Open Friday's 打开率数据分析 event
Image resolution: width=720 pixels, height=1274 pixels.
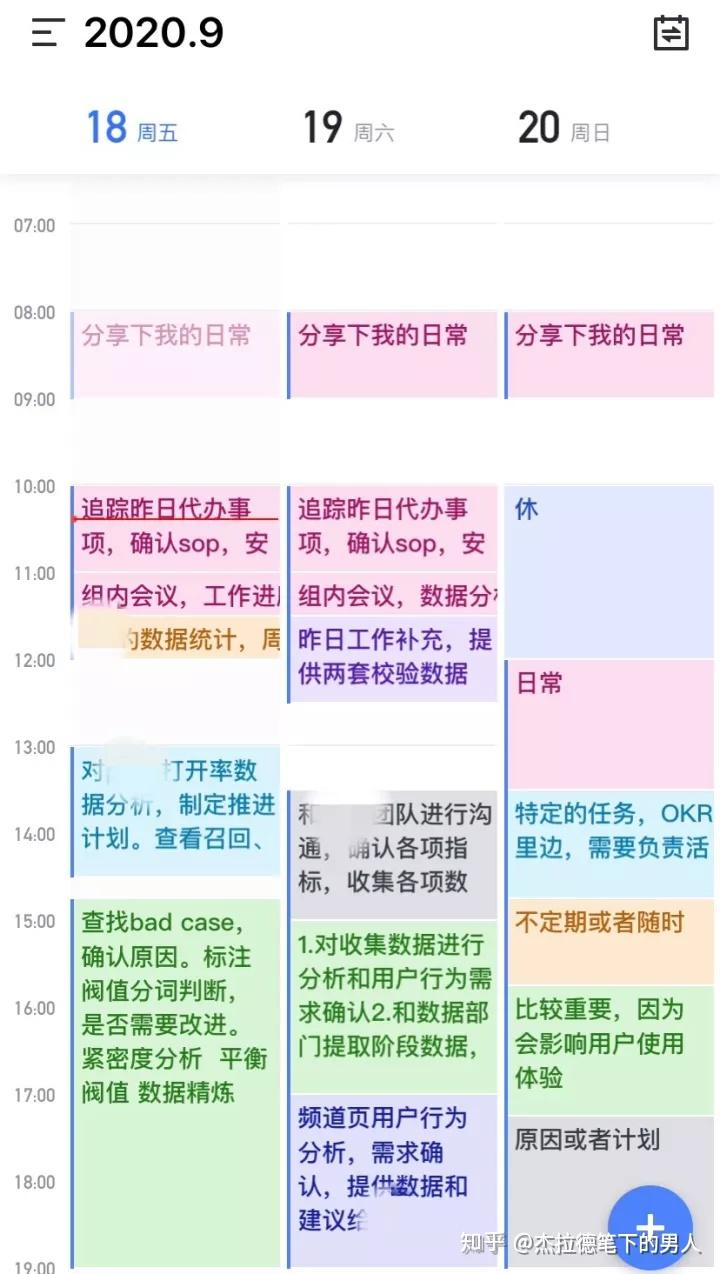(175, 811)
